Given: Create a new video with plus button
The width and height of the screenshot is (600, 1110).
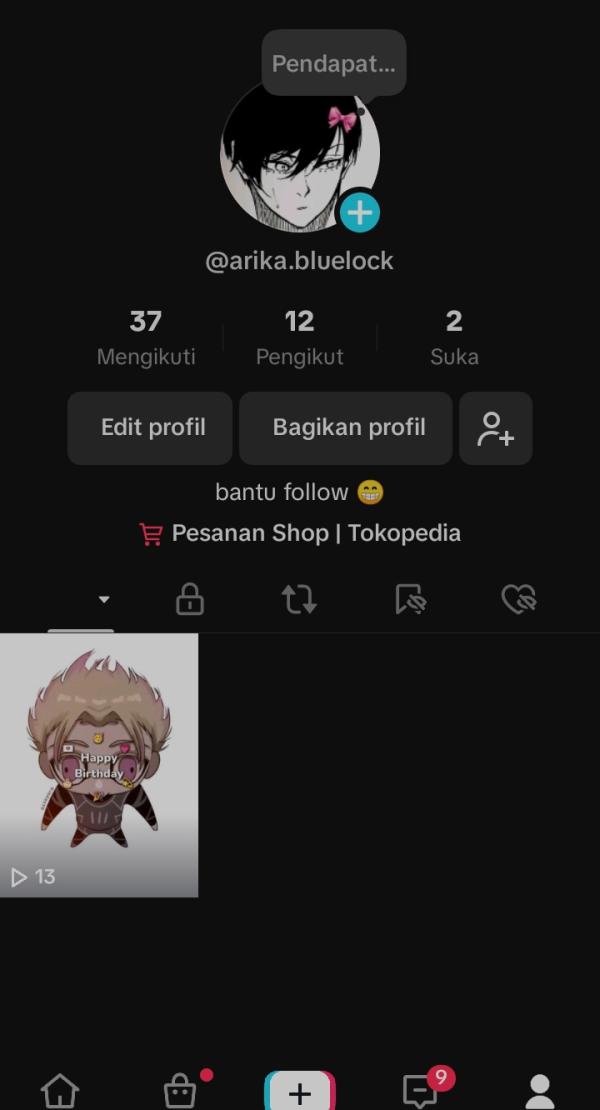Looking at the screenshot, I should pyautogui.click(x=300, y=1092).
